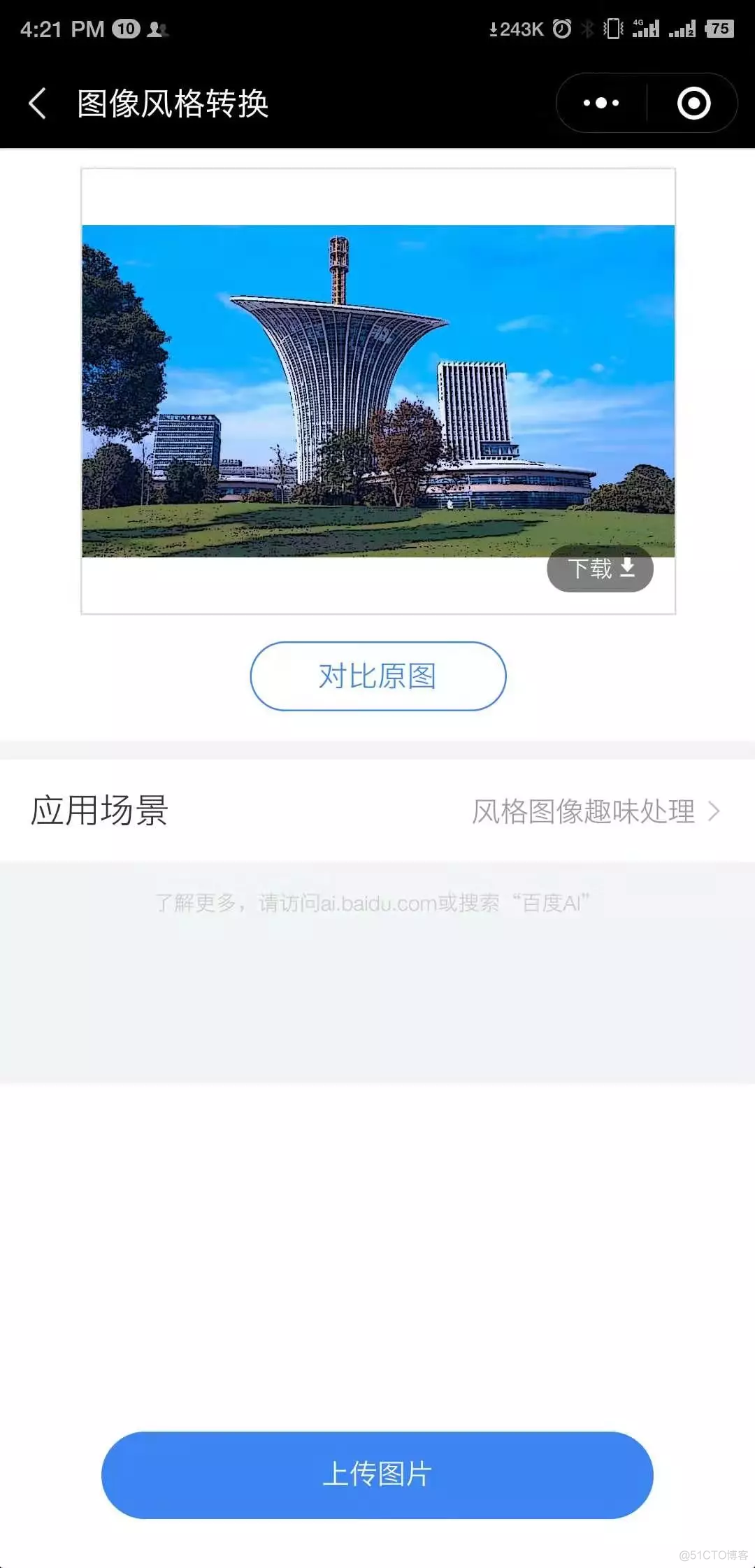The width and height of the screenshot is (755, 1568).
Task: Open the three-dot mini program menu
Action: [x=601, y=104]
